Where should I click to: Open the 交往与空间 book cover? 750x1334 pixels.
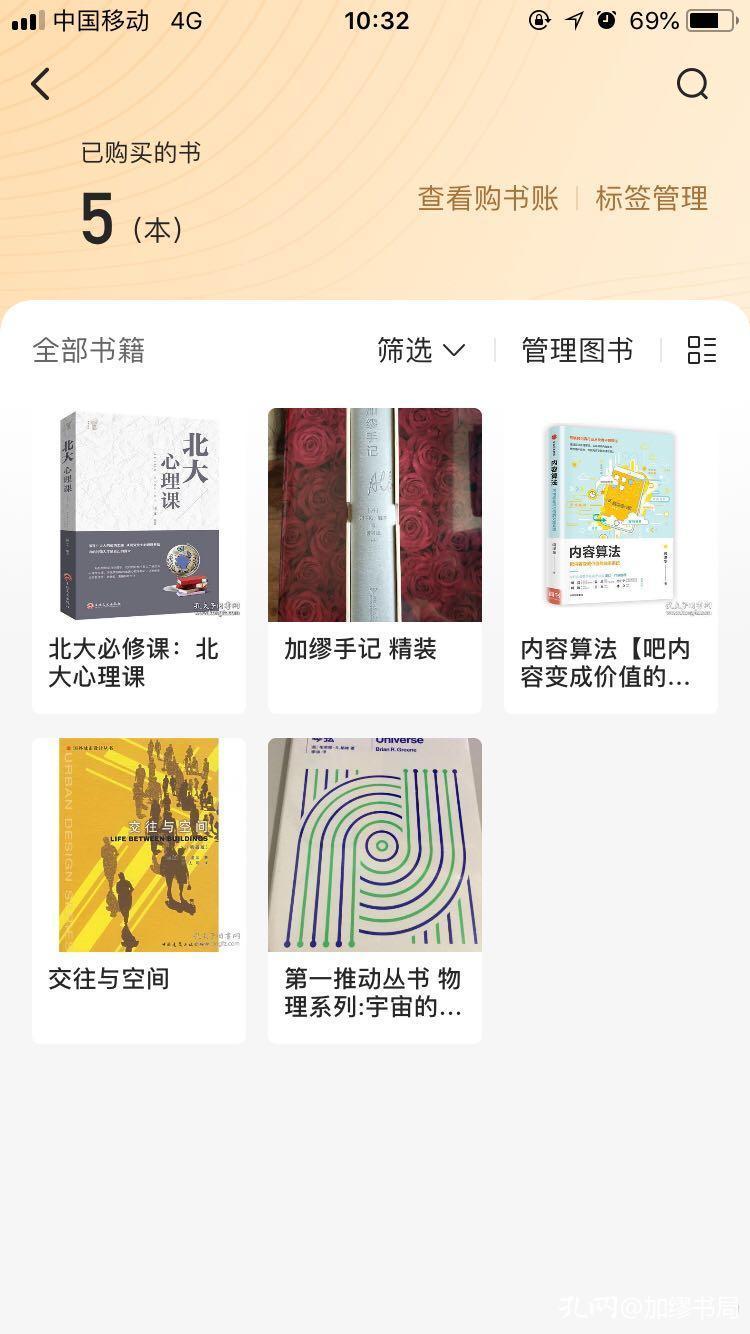pos(138,844)
